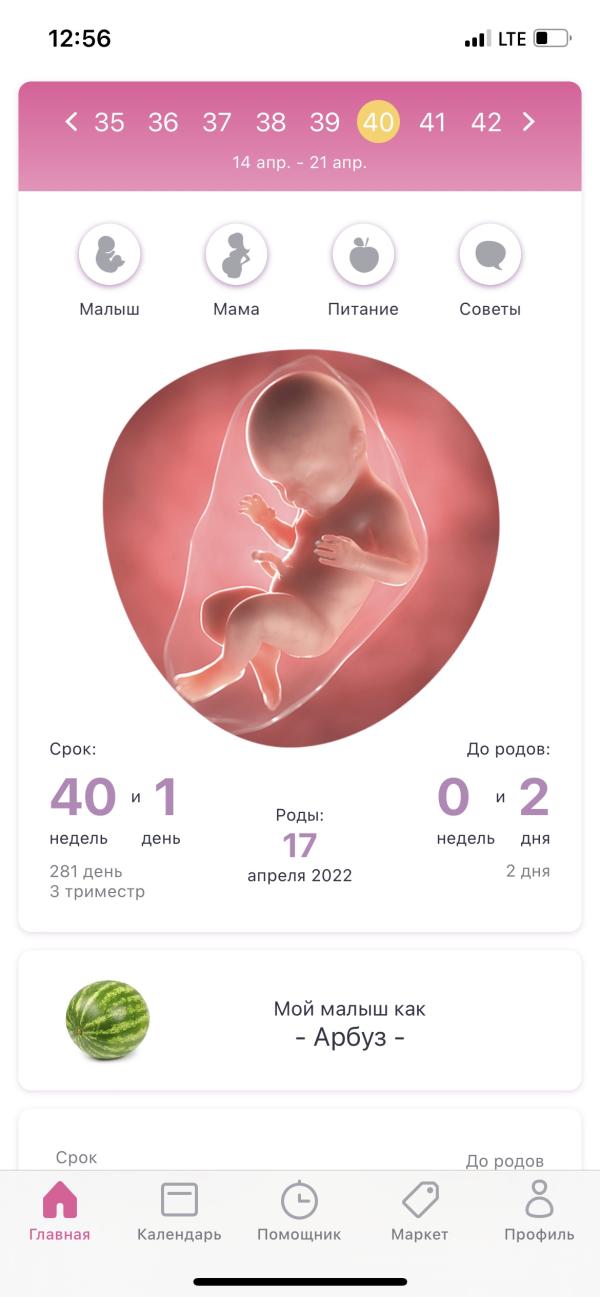The height and width of the screenshot is (1297, 600).
Task: Open the Мама section
Action: [236, 256]
